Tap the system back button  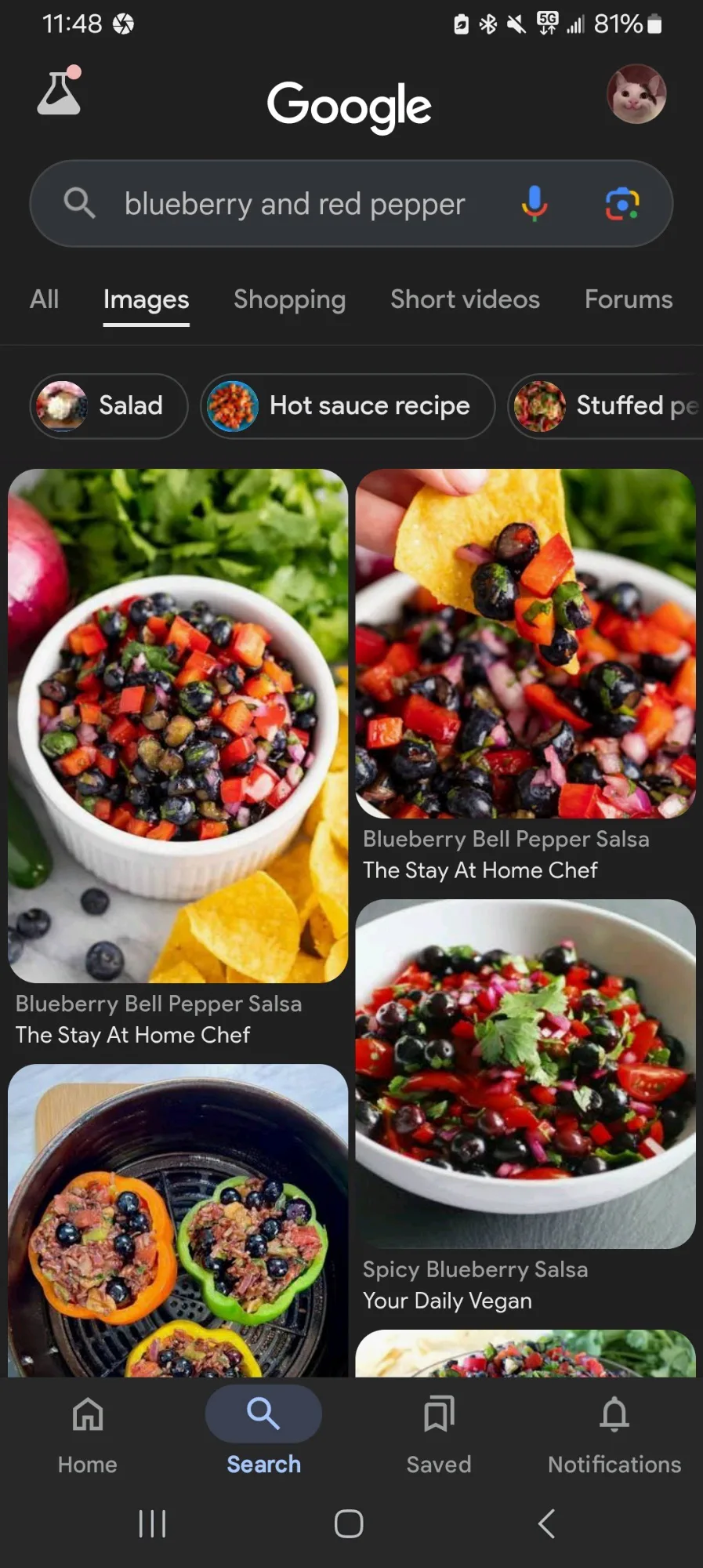pos(547,1524)
